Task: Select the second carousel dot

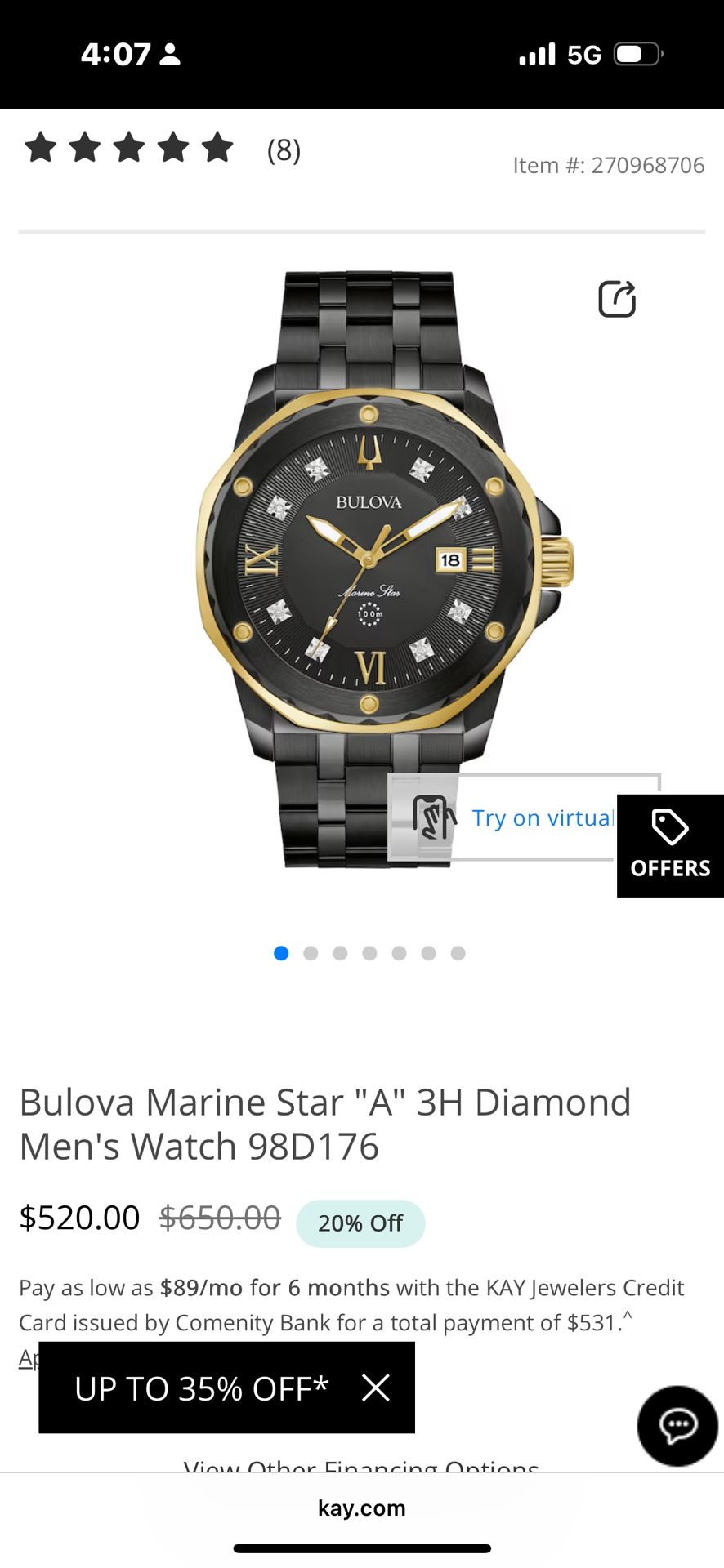Action: pos(311,953)
